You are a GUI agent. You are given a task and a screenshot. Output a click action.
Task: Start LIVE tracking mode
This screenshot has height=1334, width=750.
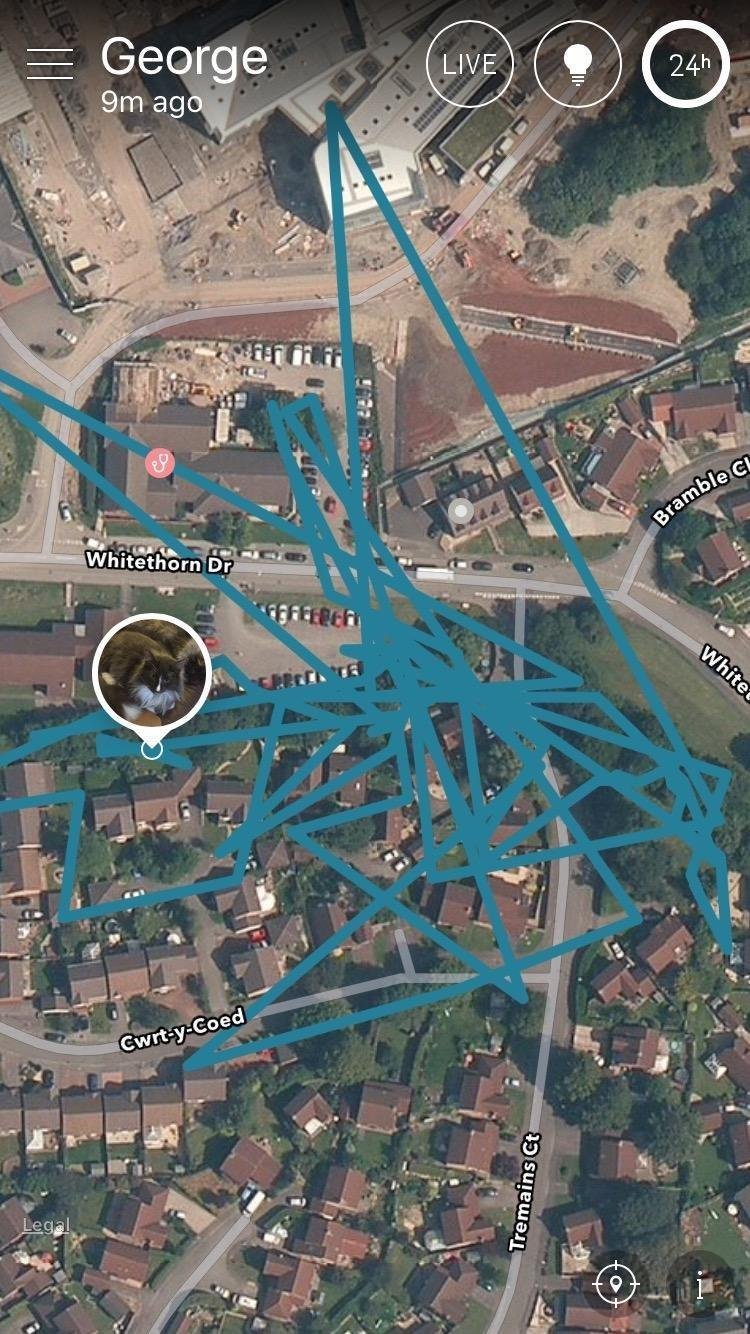tap(470, 65)
